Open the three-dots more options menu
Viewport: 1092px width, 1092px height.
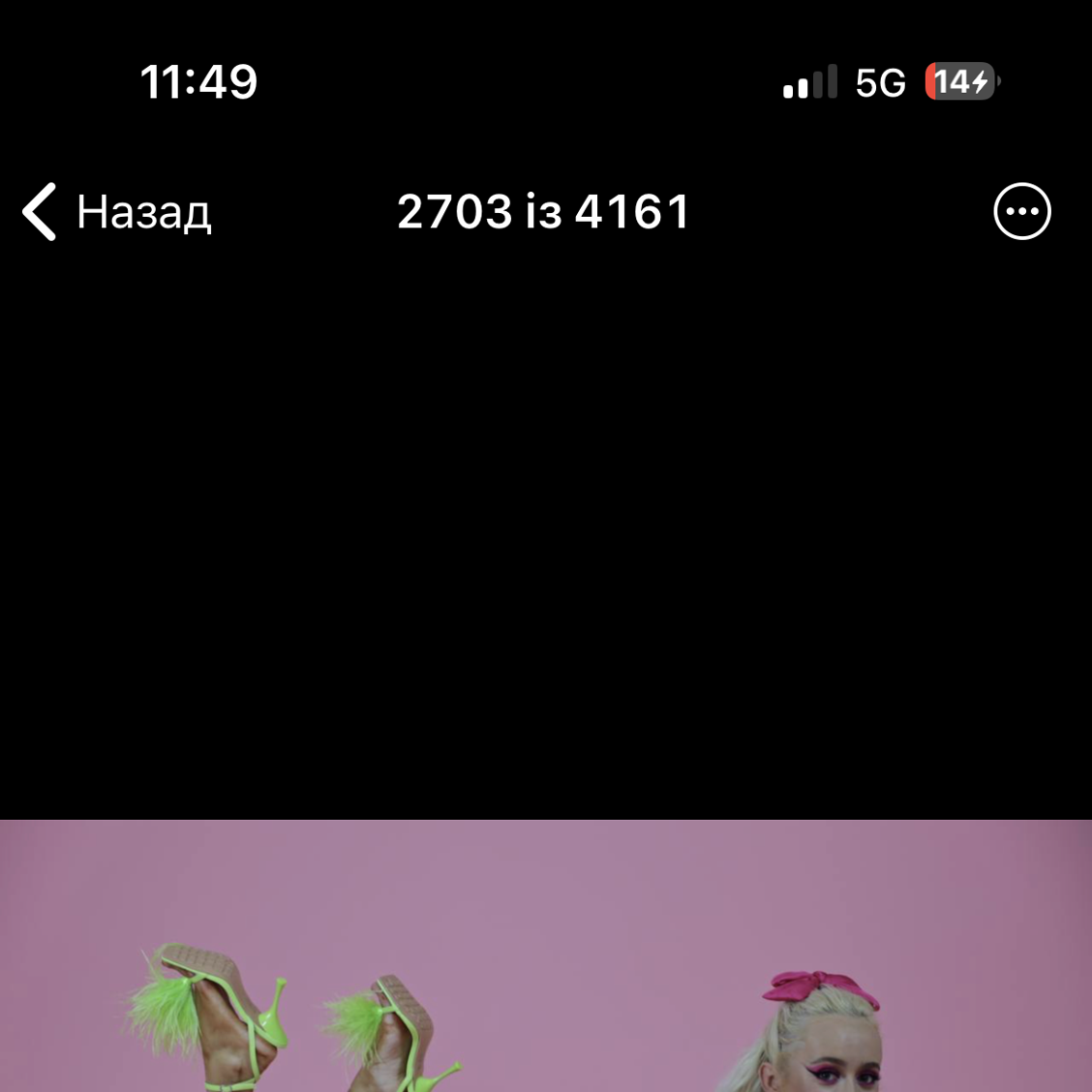coord(1021,211)
